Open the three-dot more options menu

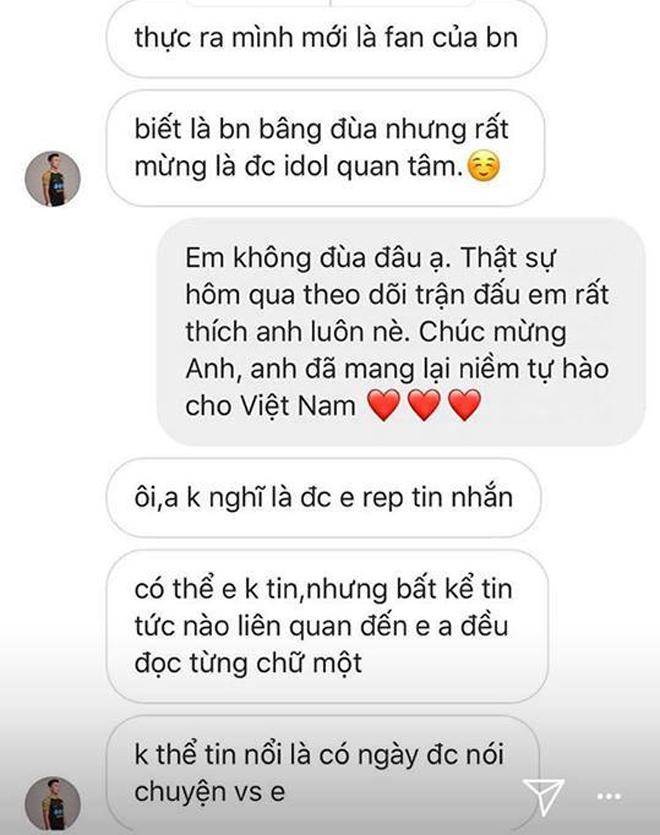tap(609, 796)
